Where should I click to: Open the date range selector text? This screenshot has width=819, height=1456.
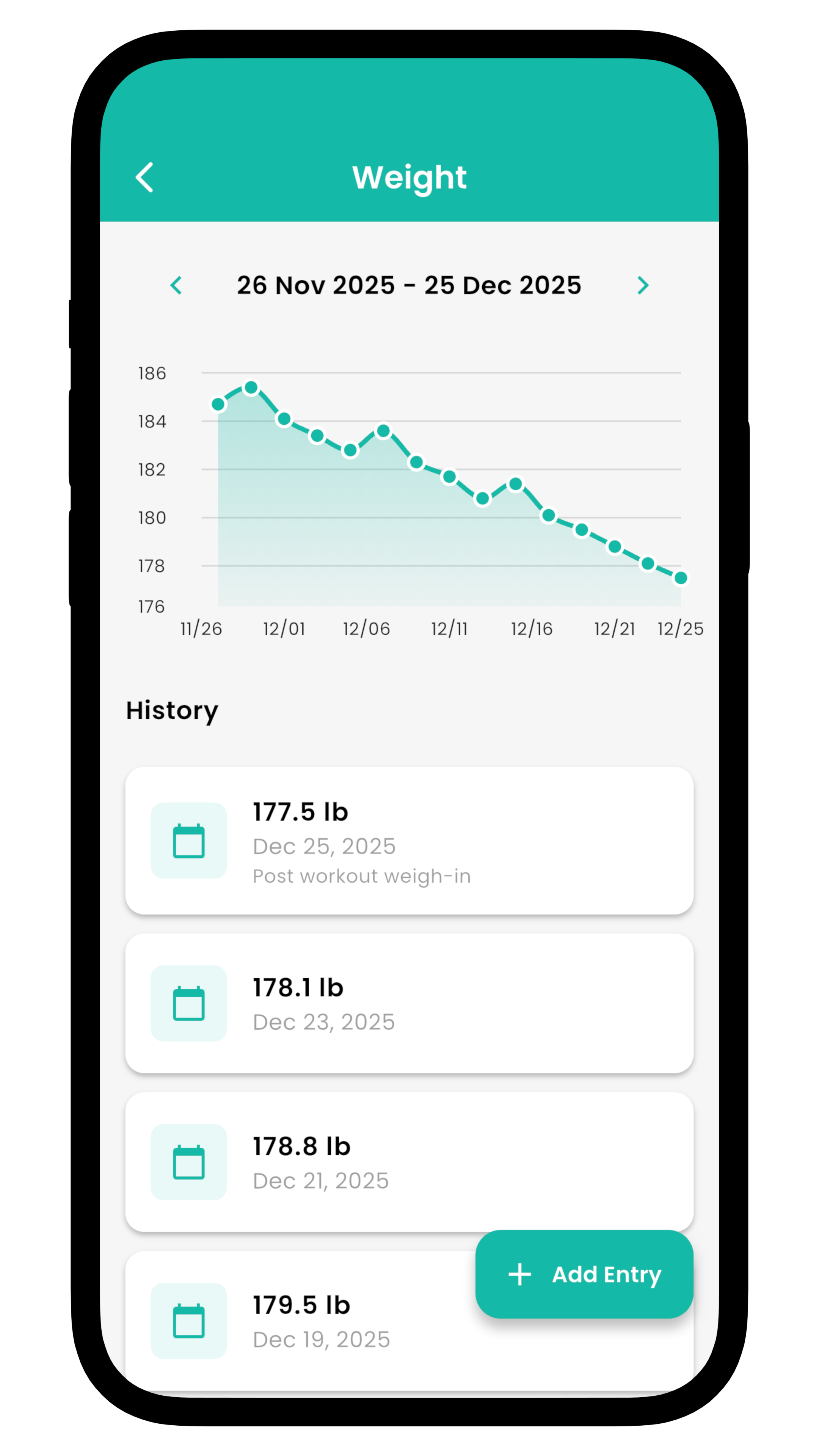[409, 286]
